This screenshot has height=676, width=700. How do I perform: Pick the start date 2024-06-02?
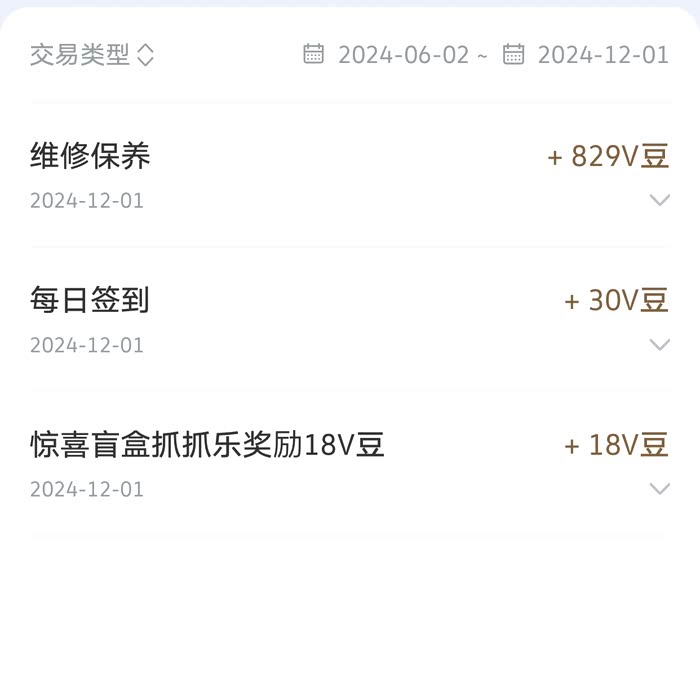[x=402, y=55]
